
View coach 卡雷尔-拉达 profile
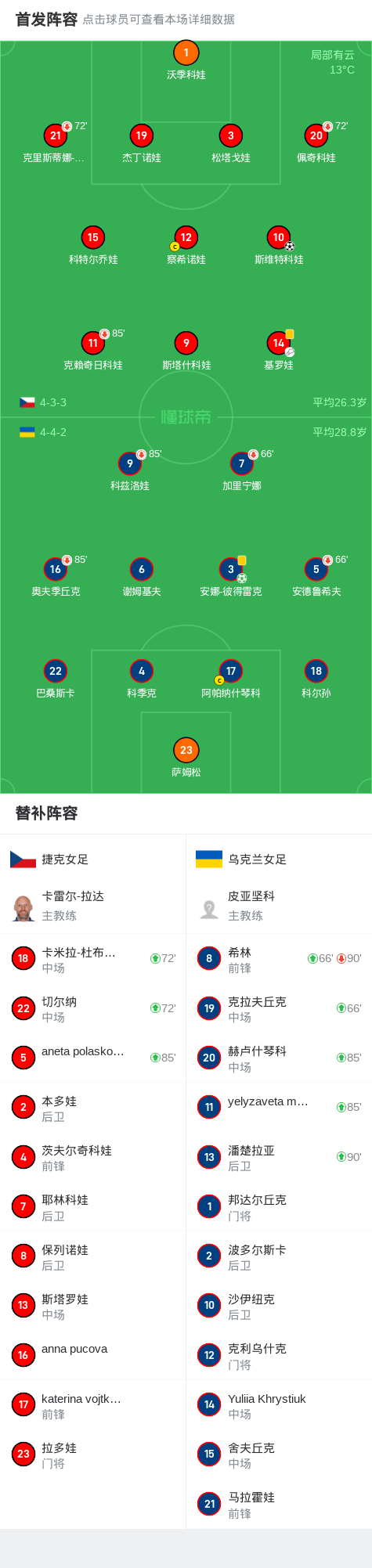coord(93,906)
